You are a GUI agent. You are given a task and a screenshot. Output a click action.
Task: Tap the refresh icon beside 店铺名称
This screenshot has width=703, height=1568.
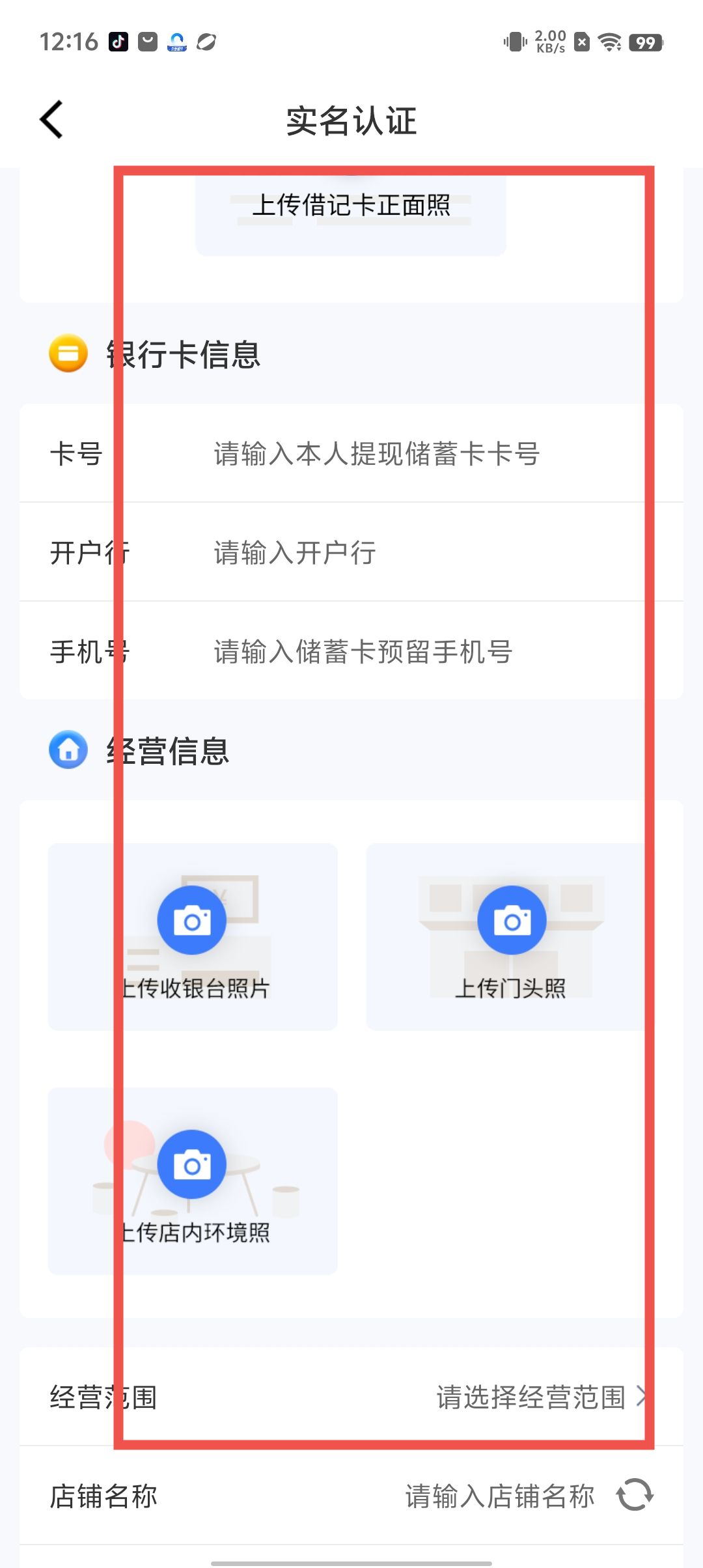(x=635, y=1494)
